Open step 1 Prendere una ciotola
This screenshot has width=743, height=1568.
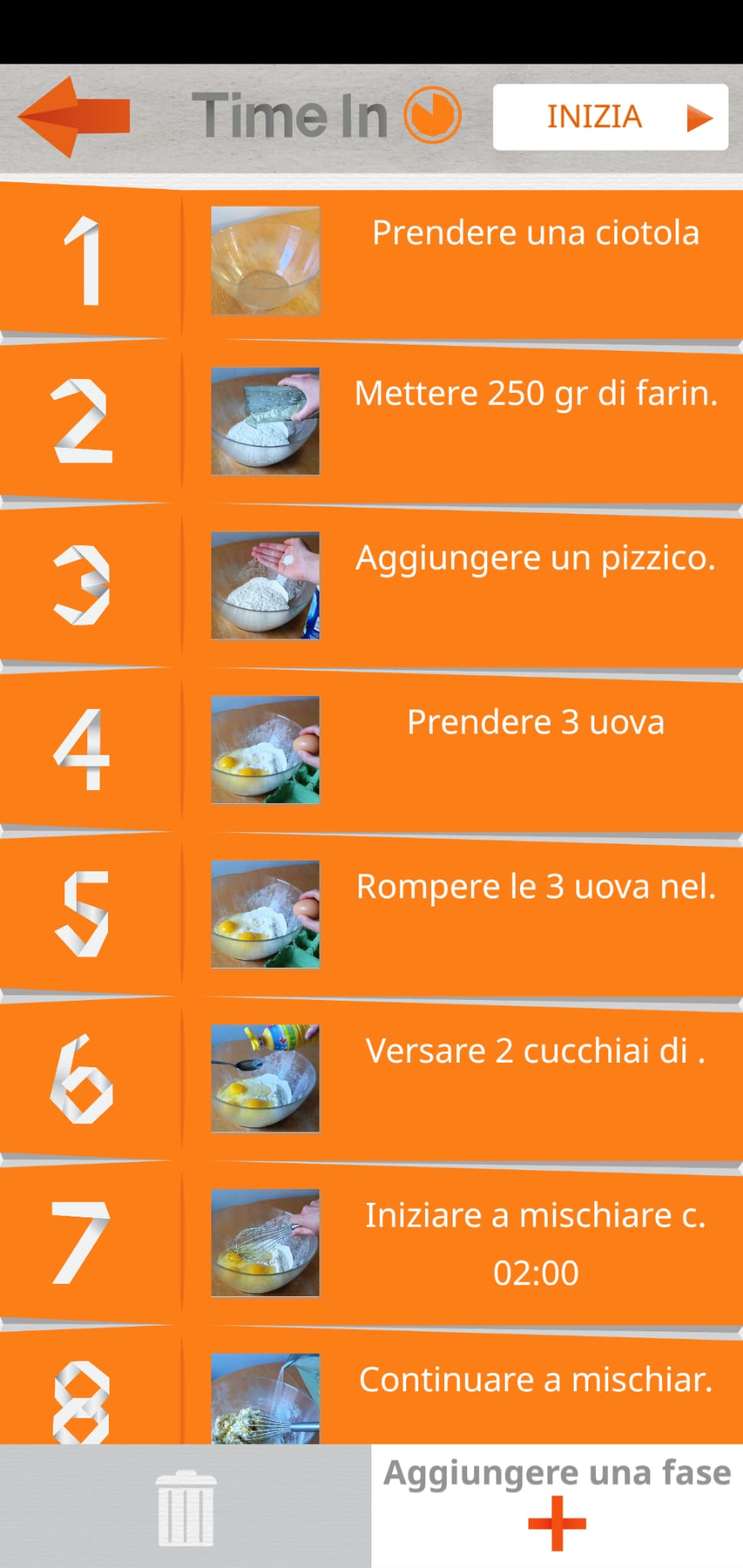point(371,260)
